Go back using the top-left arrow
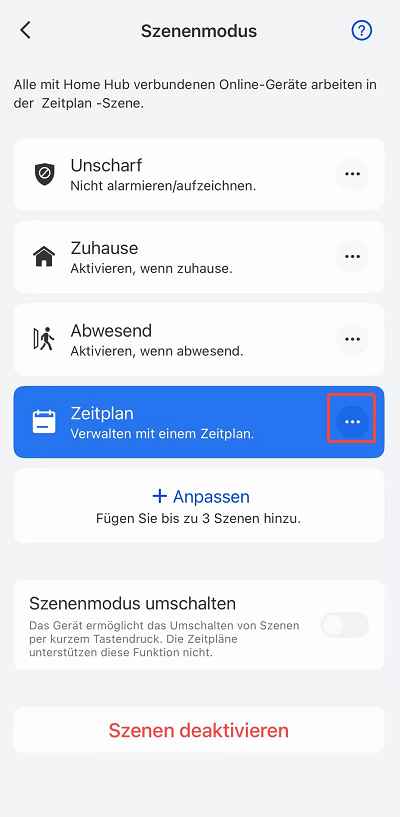Image resolution: width=400 pixels, height=817 pixels. click(x=25, y=31)
